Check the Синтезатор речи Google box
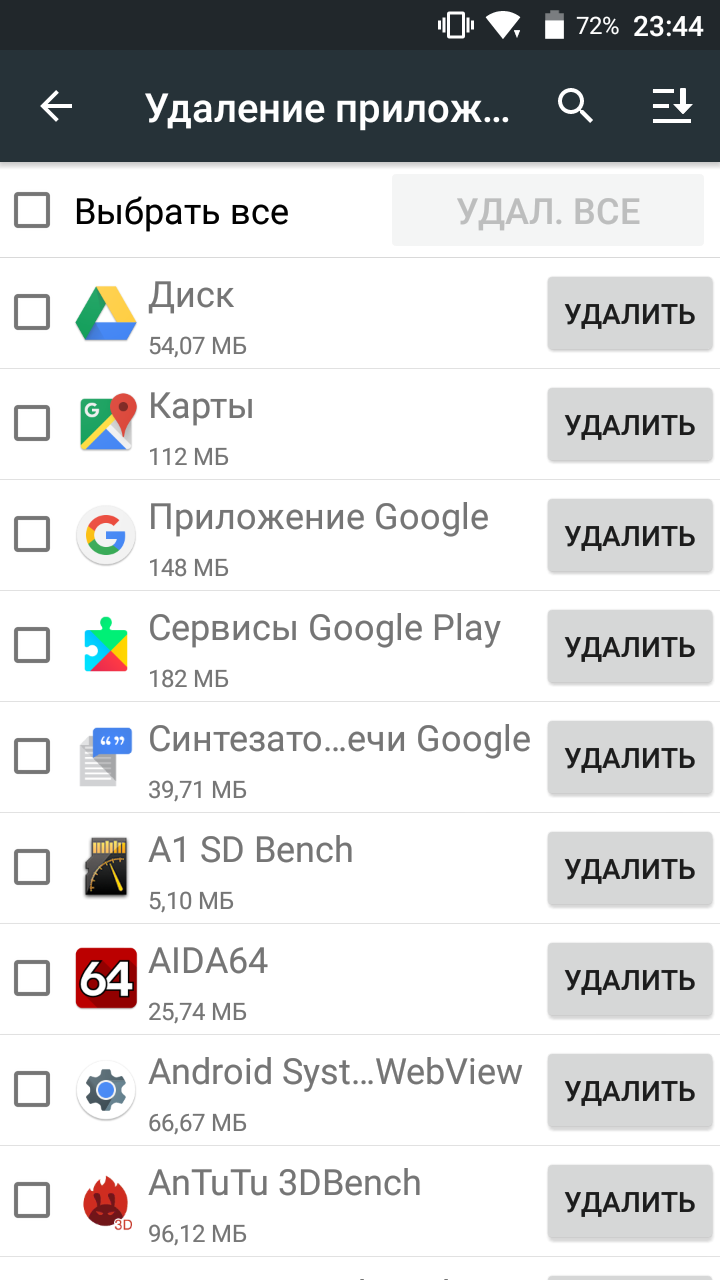Screen dimensions: 720x1280 click(32, 757)
